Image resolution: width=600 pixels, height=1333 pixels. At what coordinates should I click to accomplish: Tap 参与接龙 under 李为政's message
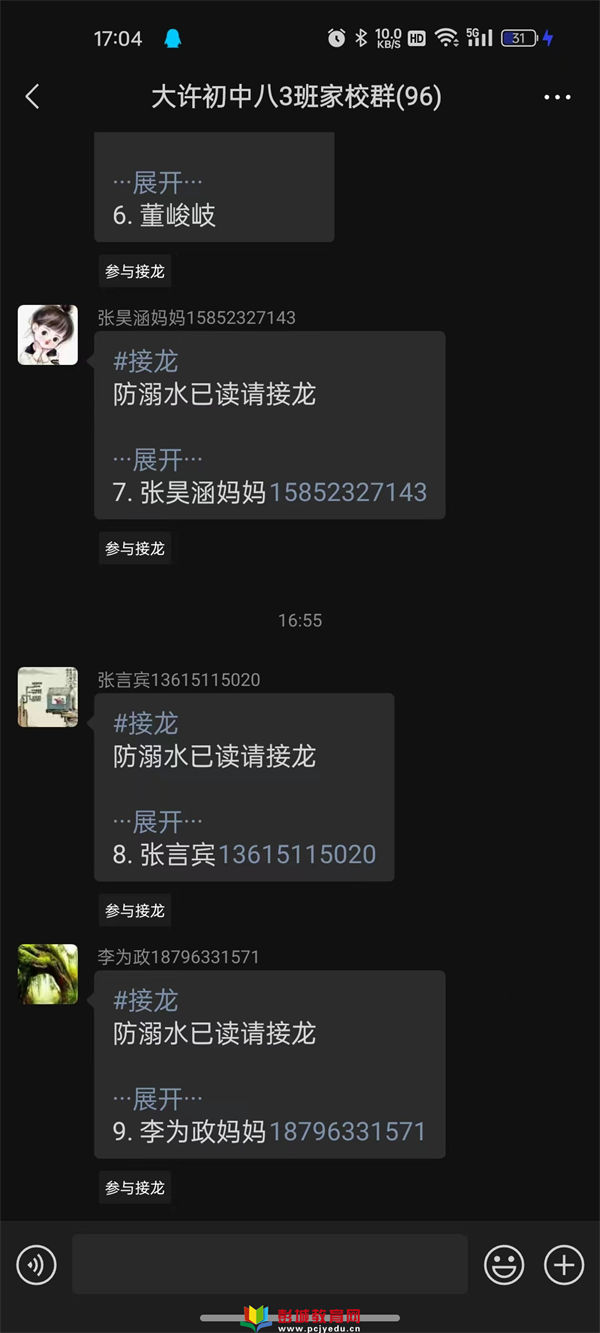[x=135, y=1187]
